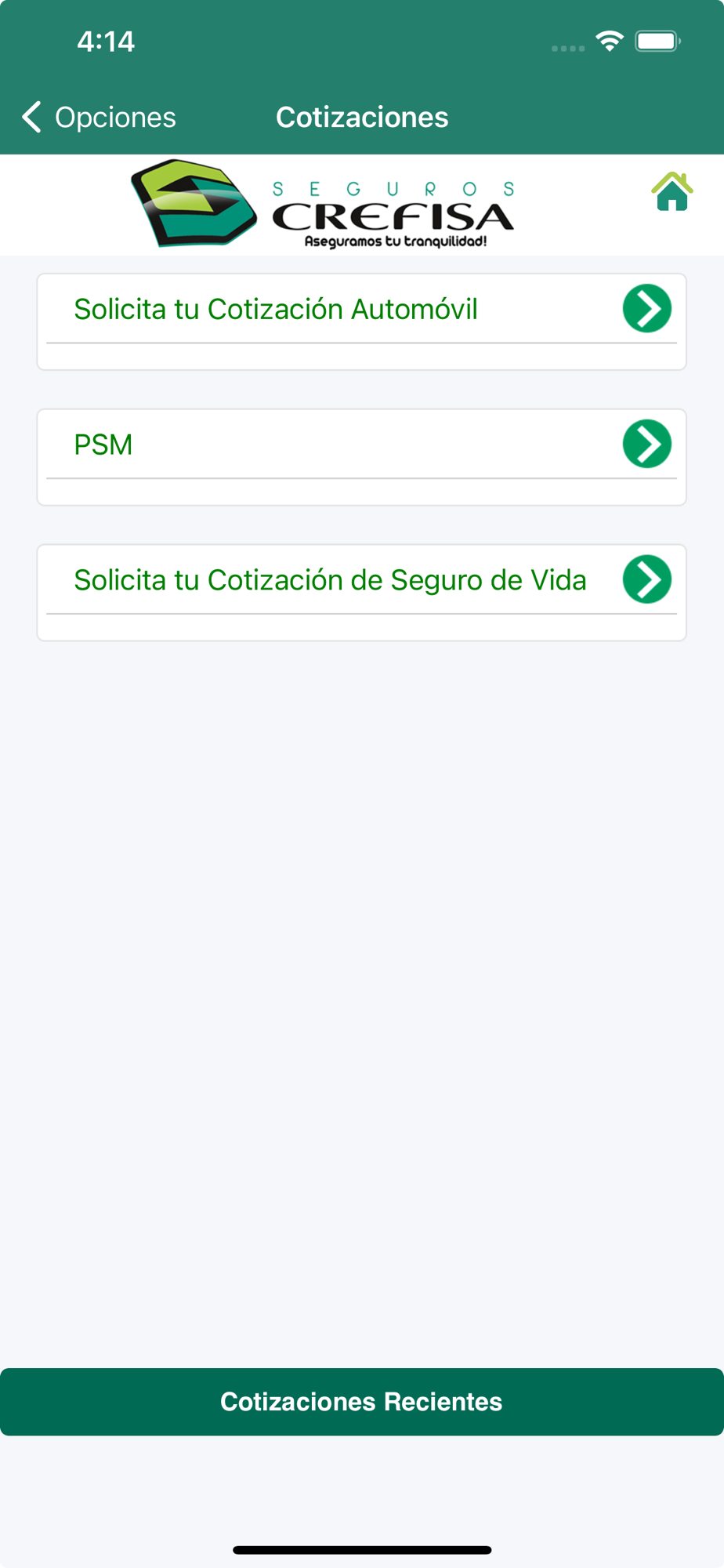Viewport: 724px width, 1568px height.
Task: Open the home icon
Action: pos(672,192)
